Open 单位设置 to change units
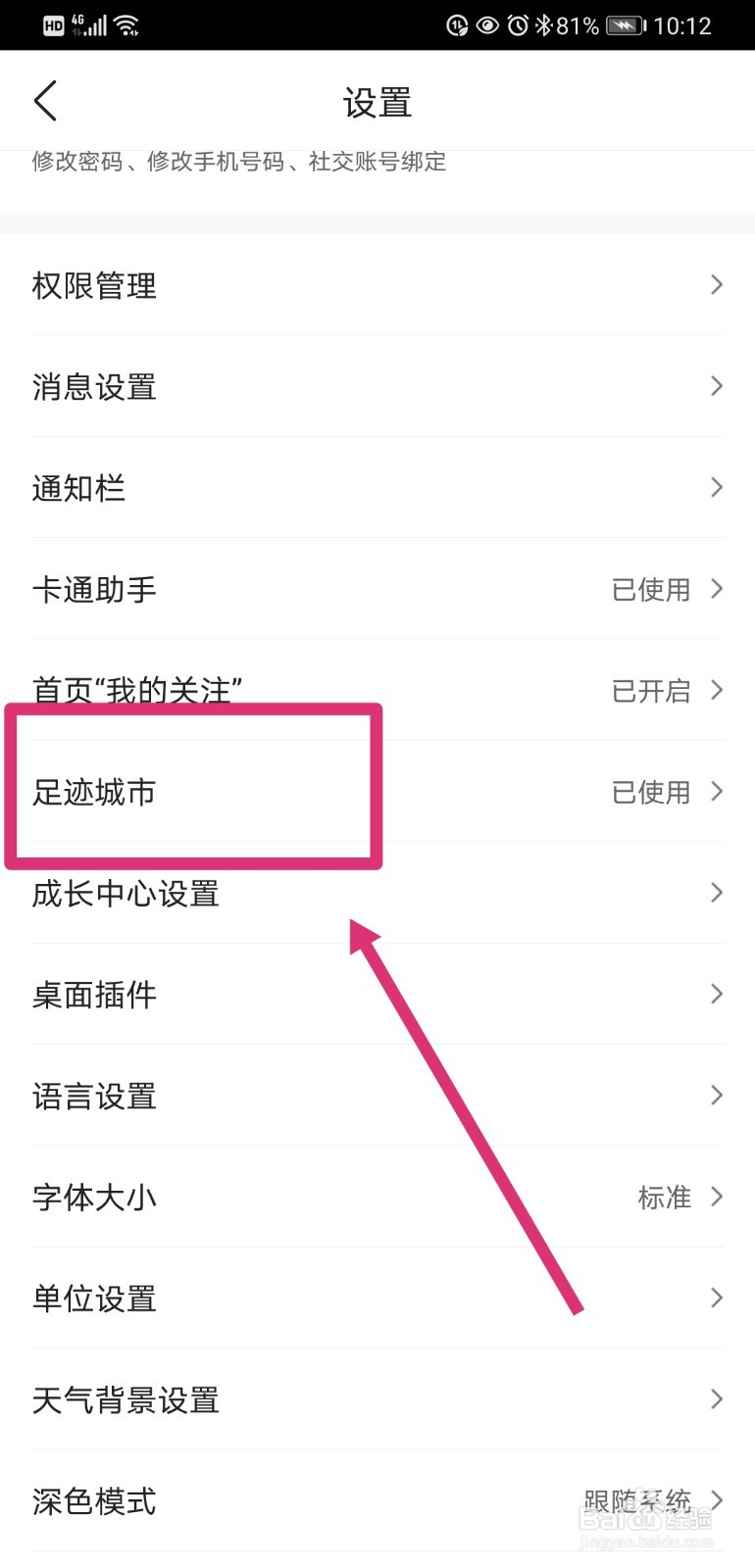 tap(93, 1298)
